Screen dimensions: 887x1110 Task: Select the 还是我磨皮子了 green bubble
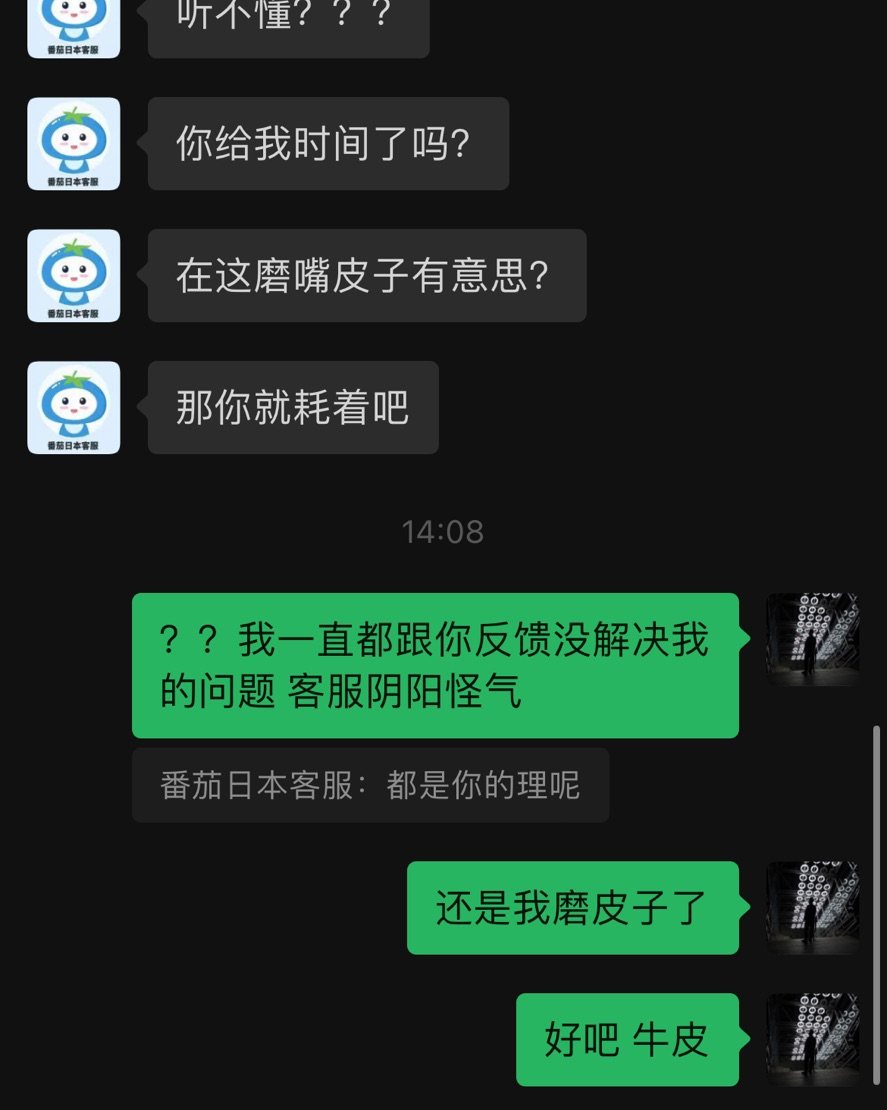(572, 907)
